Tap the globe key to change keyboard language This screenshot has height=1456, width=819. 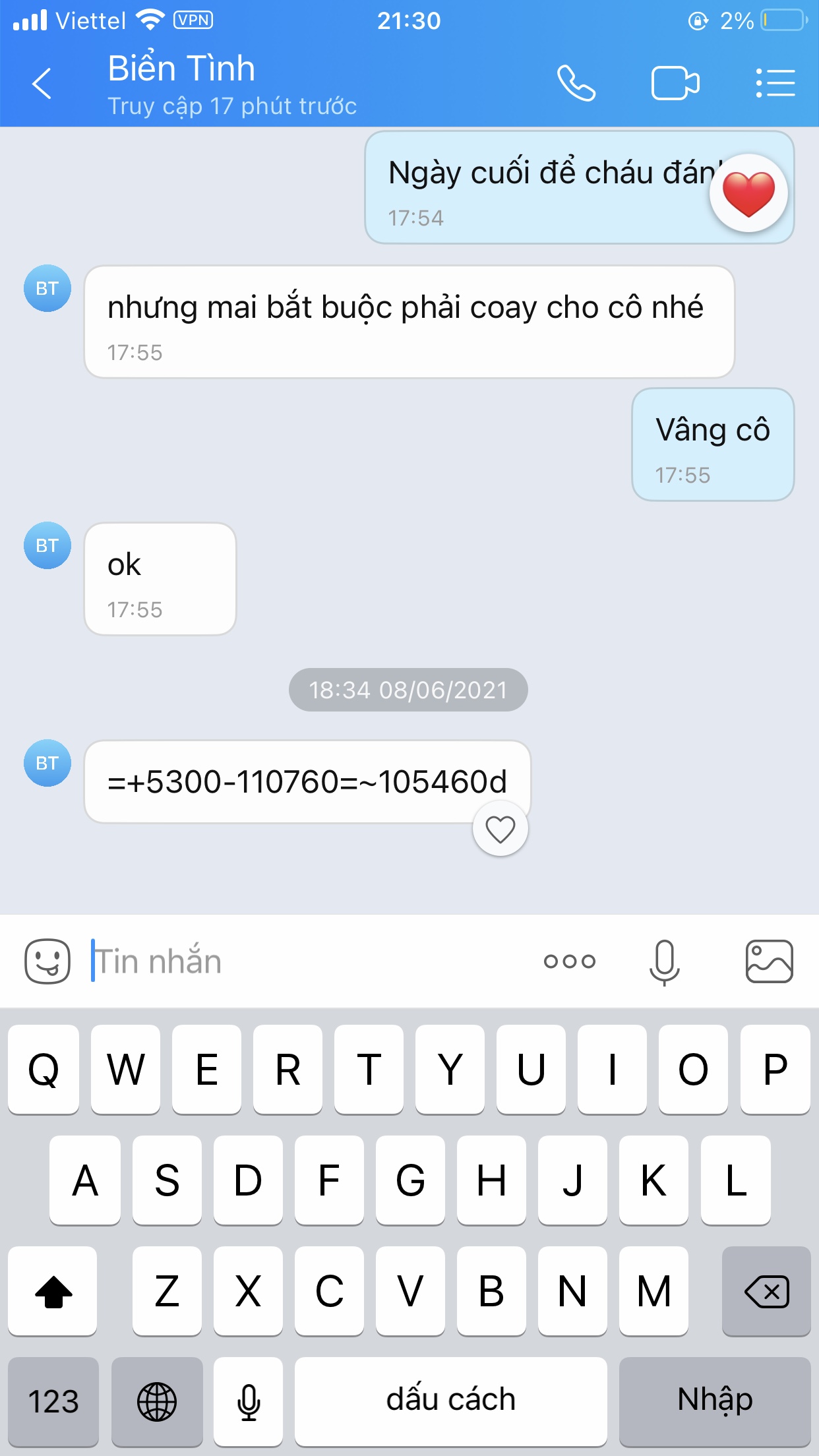click(x=157, y=1401)
